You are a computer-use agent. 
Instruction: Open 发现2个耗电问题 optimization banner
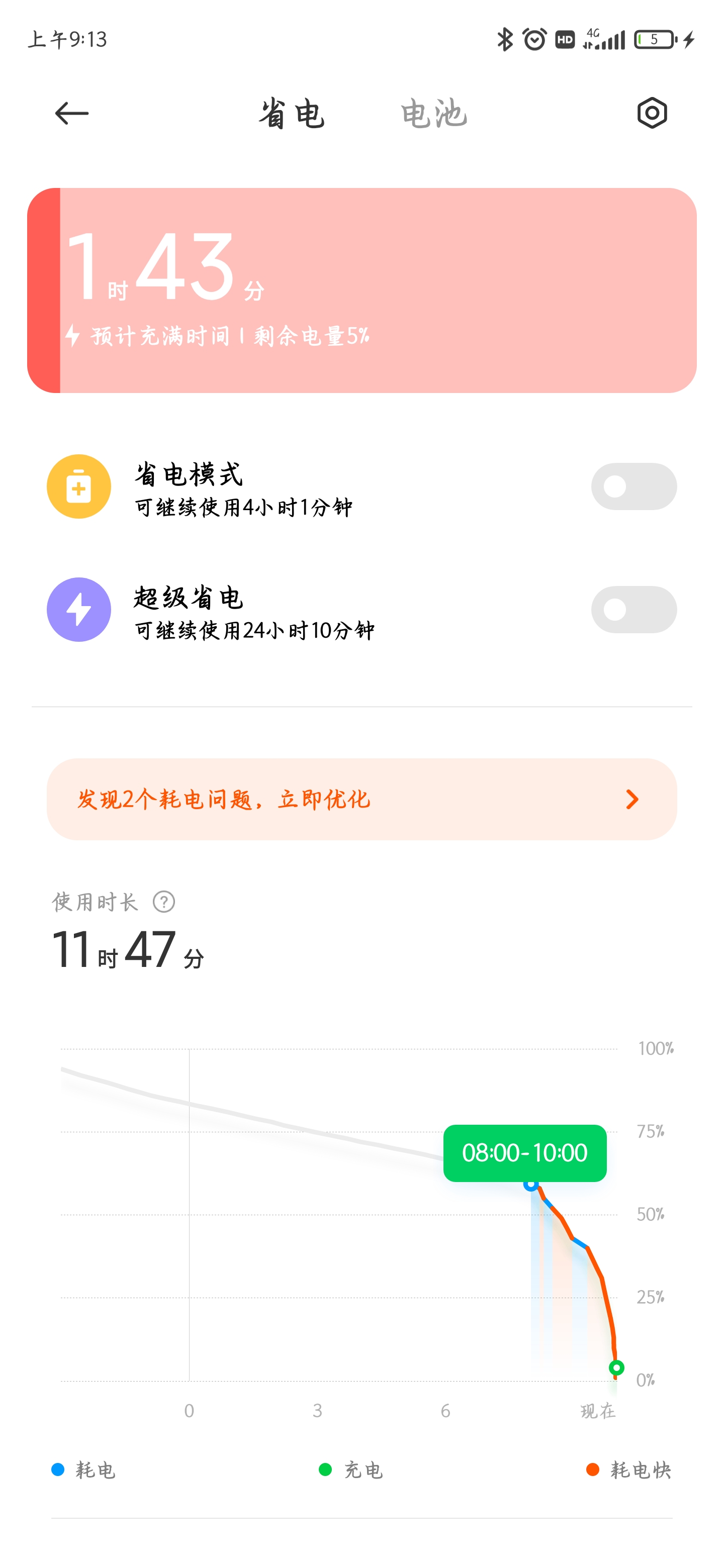pyautogui.click(x=361, y=799)
